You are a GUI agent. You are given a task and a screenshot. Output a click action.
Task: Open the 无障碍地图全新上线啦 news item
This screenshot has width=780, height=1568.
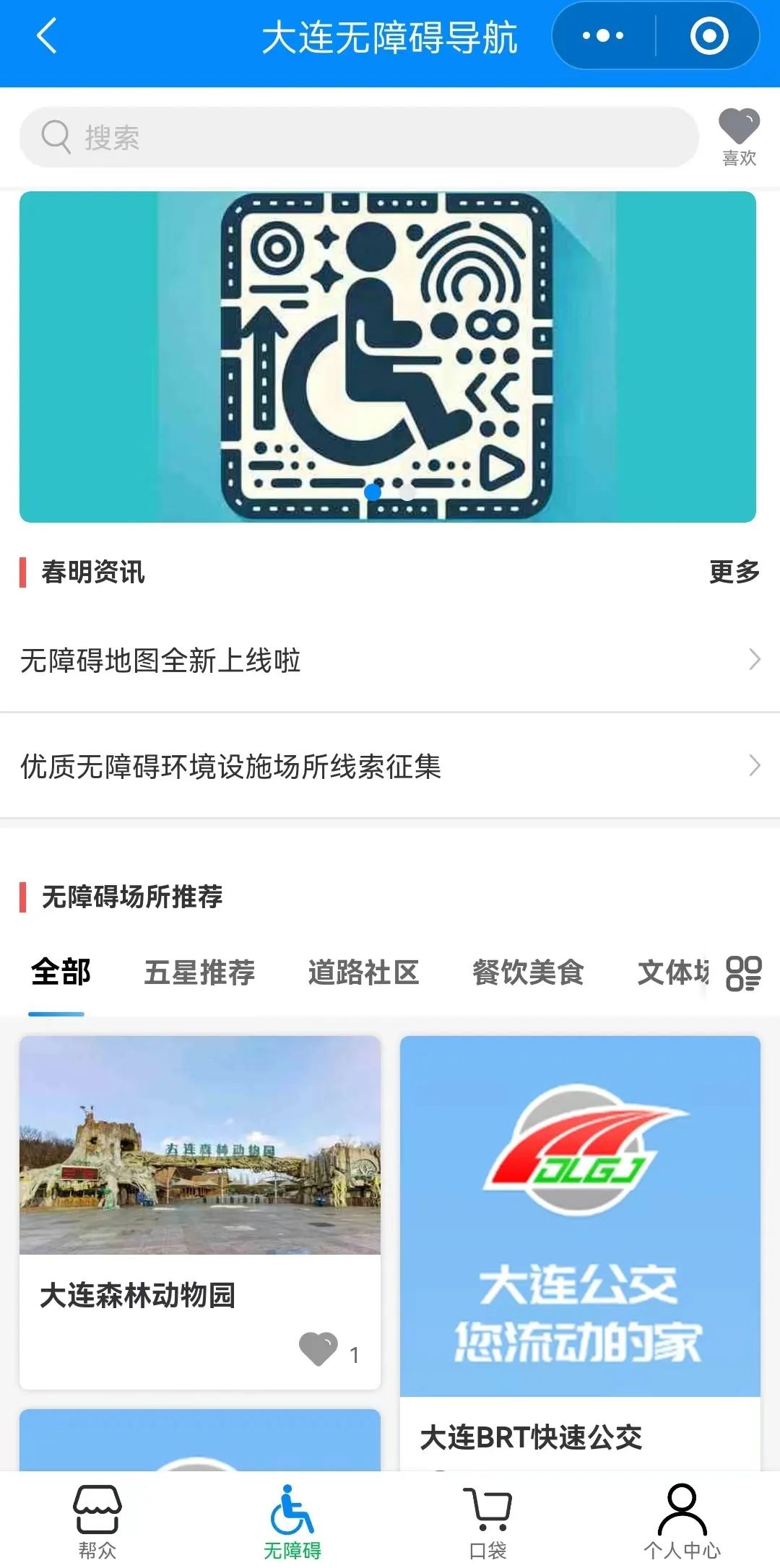pyautogui.click(x=390, y=660)
